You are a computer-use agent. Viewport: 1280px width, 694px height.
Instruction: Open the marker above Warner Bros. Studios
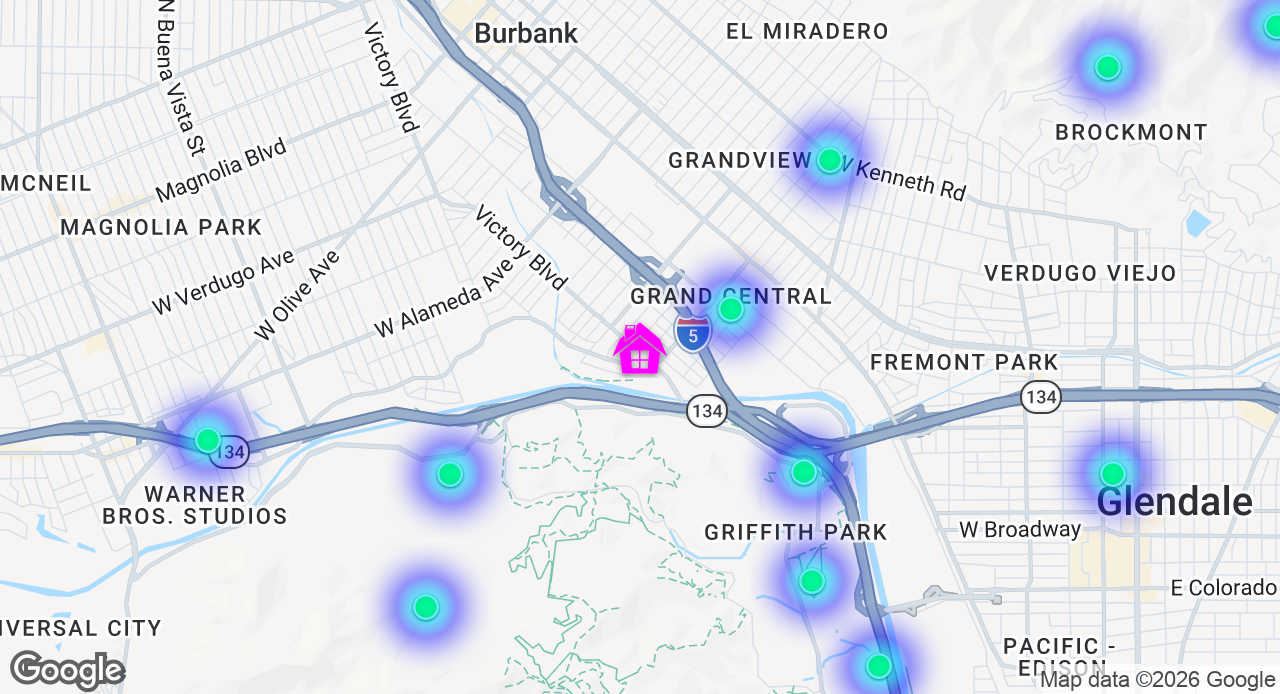click(x=208, y=440)
